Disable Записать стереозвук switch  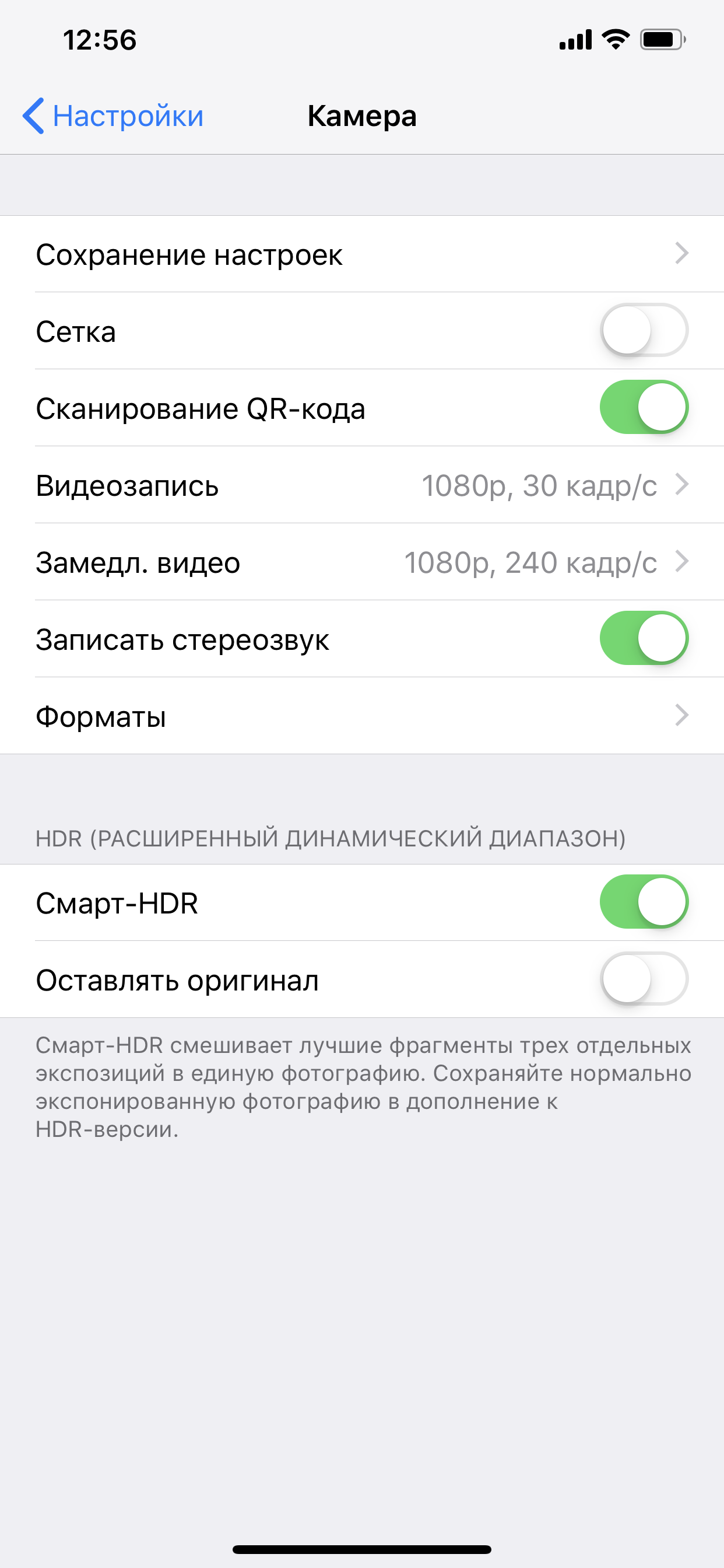click(644, 639)
